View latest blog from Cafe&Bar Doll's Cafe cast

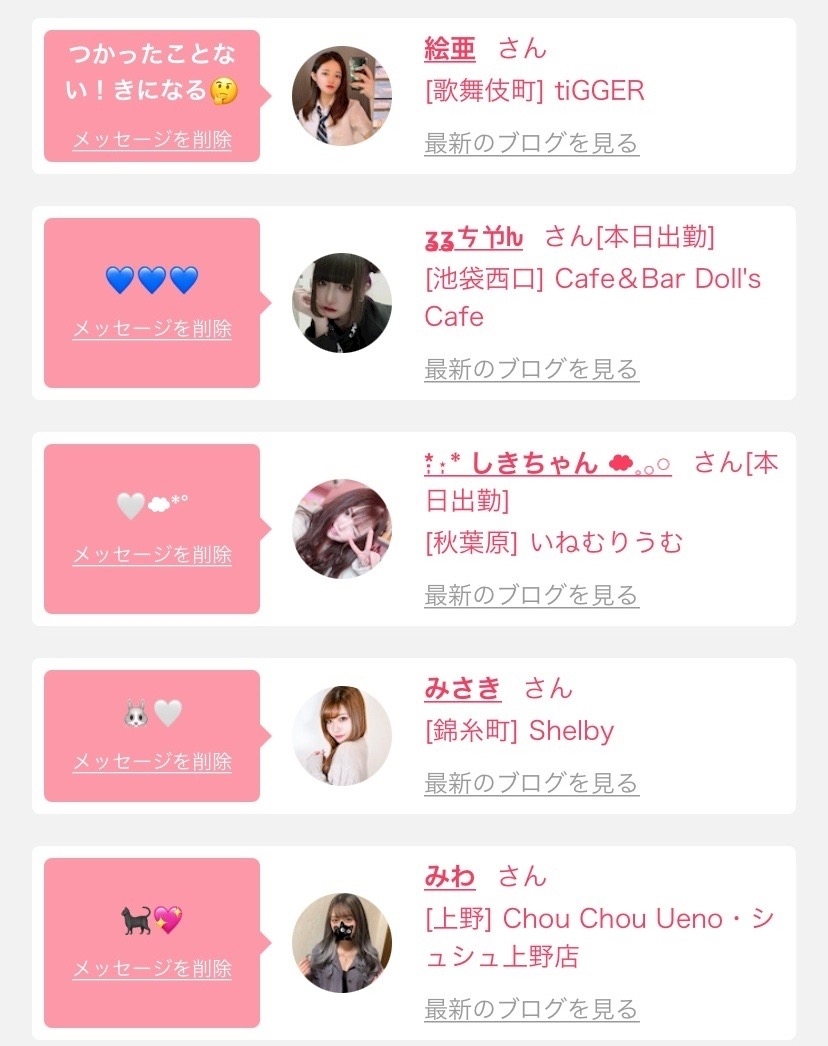pyautogui.click(x=531, y=369)
